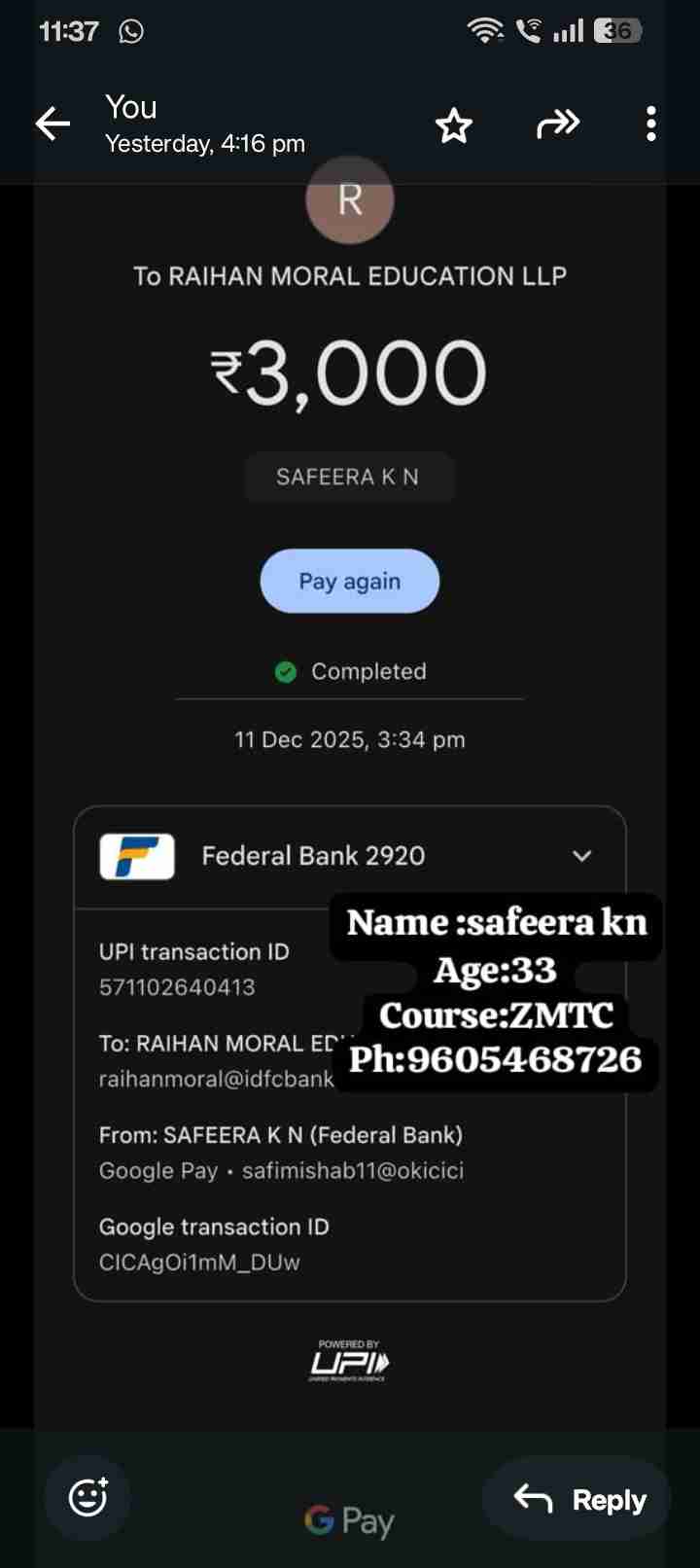The width and height of the screenshot is (700, 1568).
Task: Forward this image to another chat
Action: pos(558,124)
